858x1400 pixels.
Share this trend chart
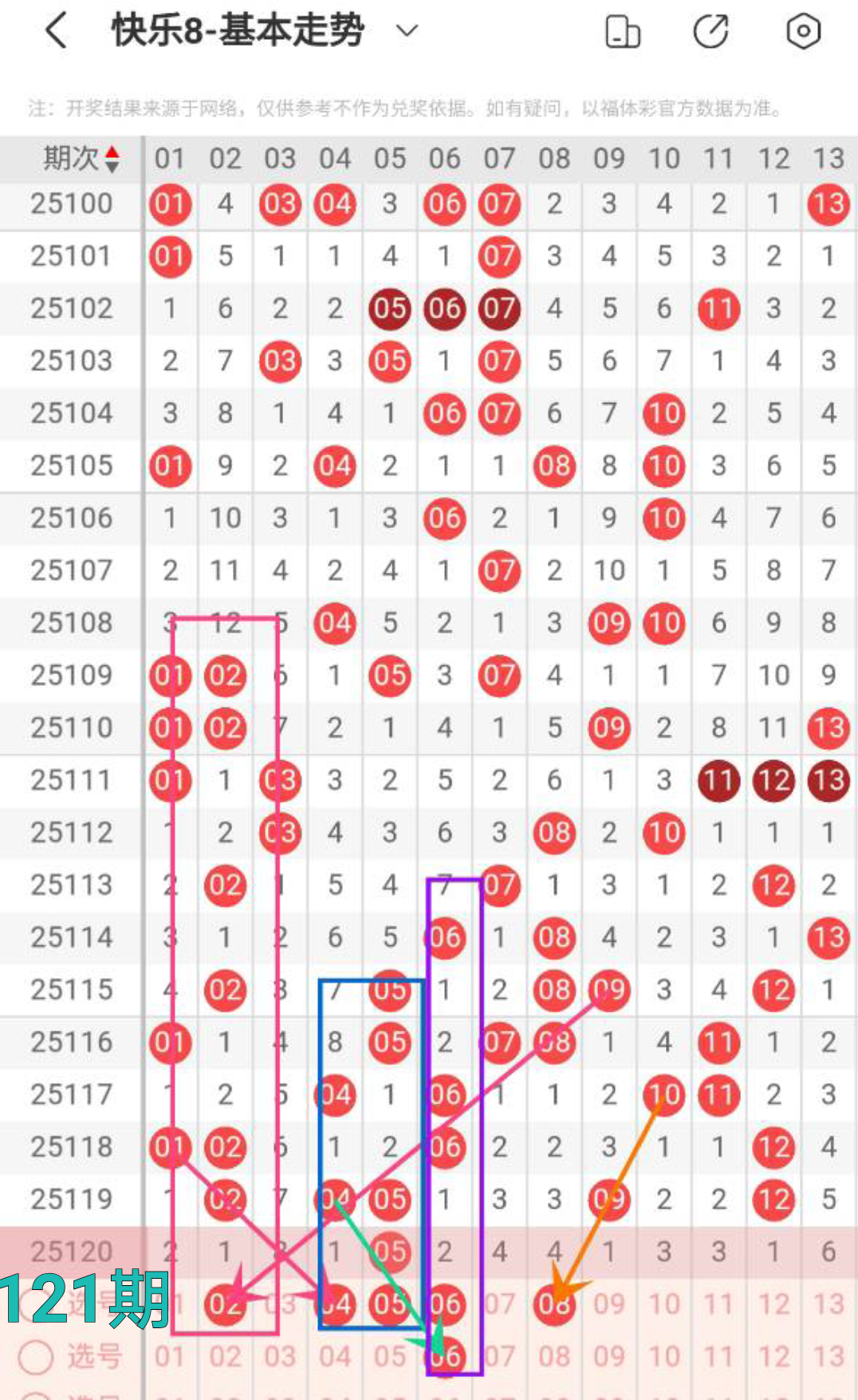coord(710,32)
